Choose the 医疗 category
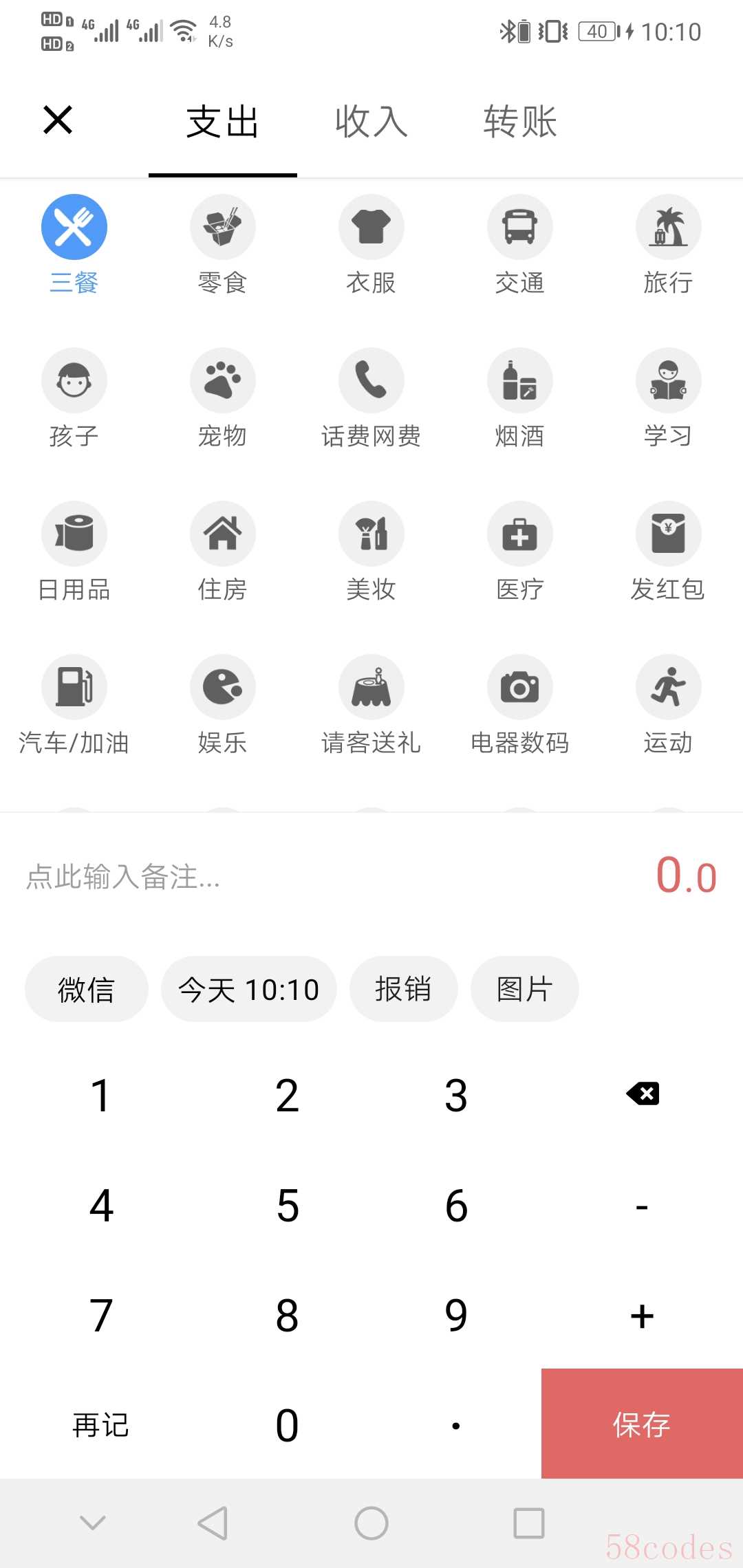The height and width of the screenshot is (1568, 743). [x=520, y=552]
